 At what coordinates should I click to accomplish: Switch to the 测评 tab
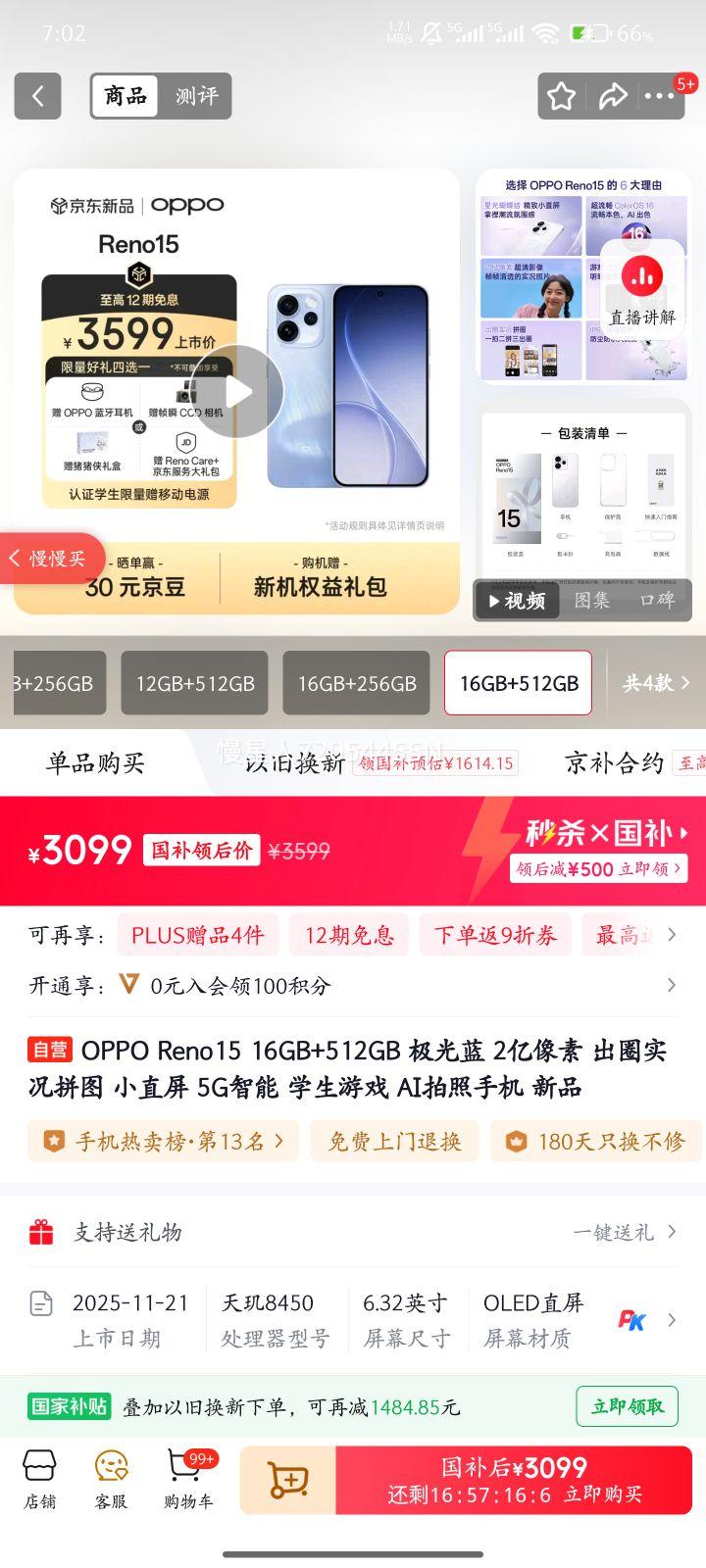(x=196, y=96)
